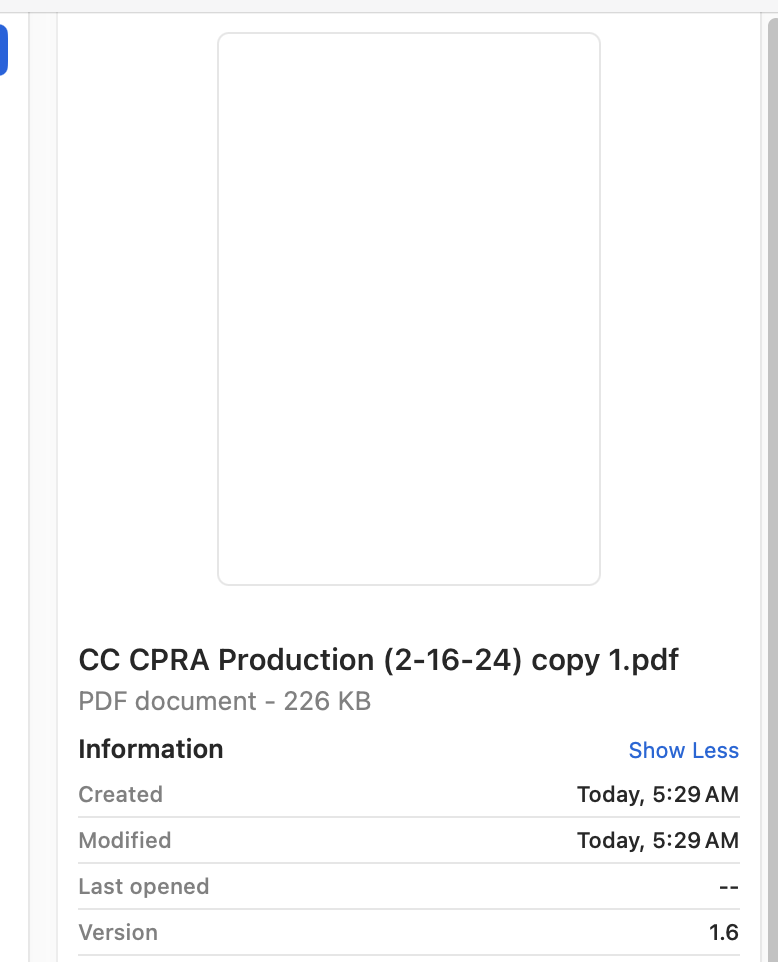Click the Information section header
The image size is (778, 962).
pos(151,749)
